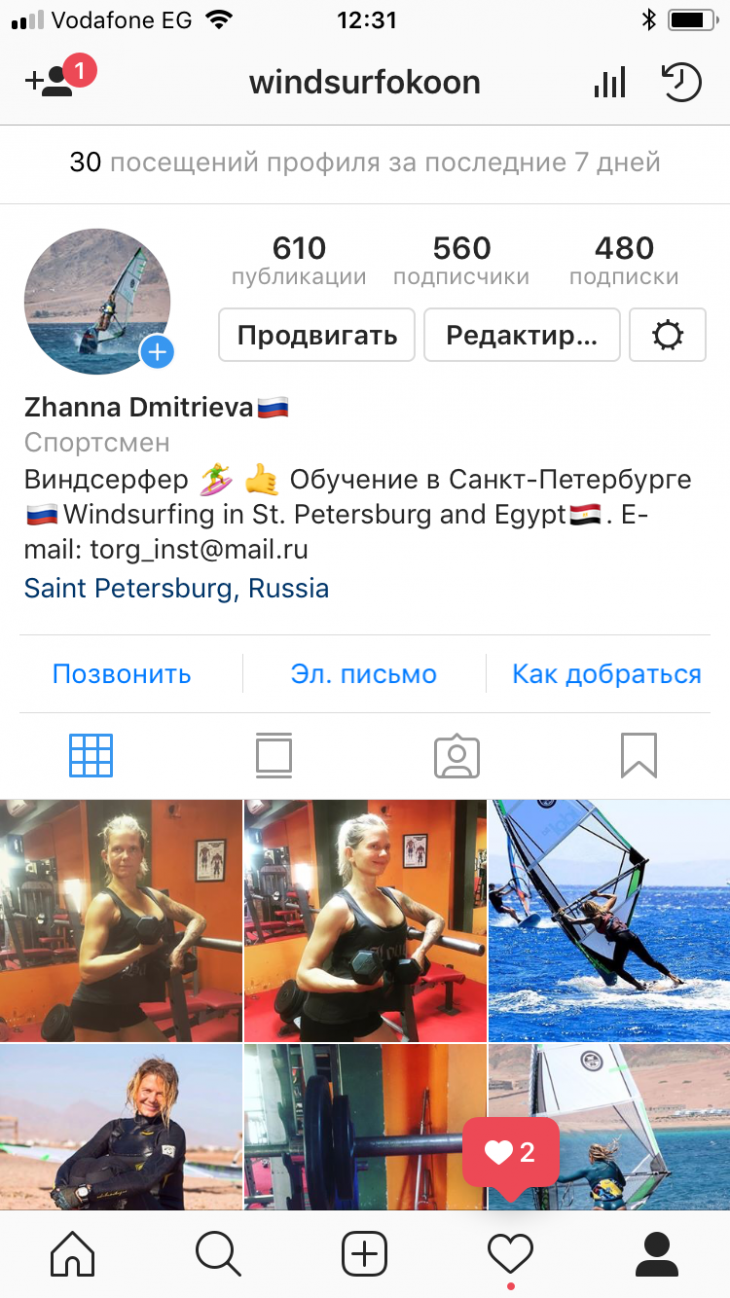Go to the home feed

73,1253
